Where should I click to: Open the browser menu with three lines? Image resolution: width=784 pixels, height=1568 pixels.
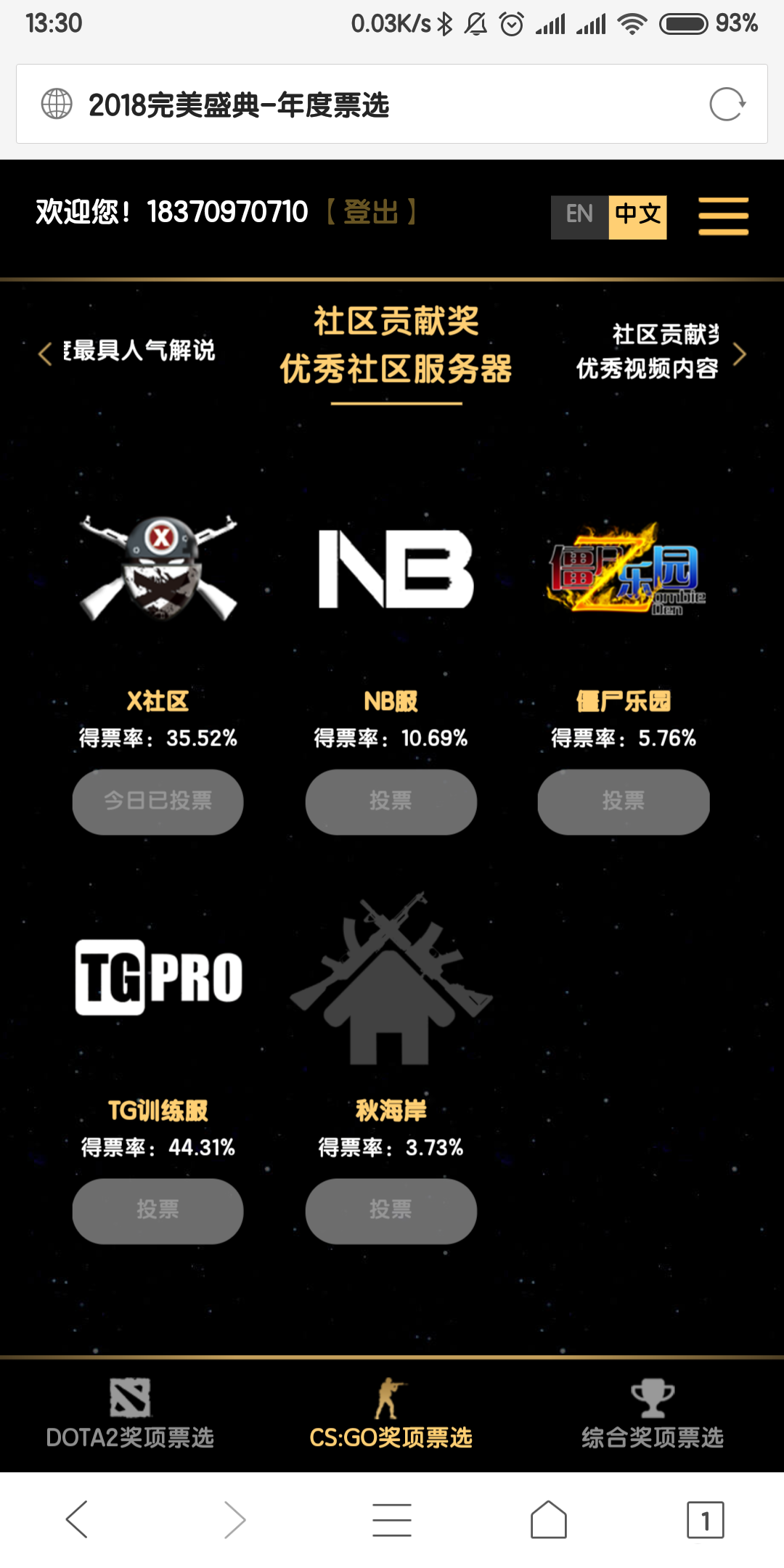point(391,1521)
